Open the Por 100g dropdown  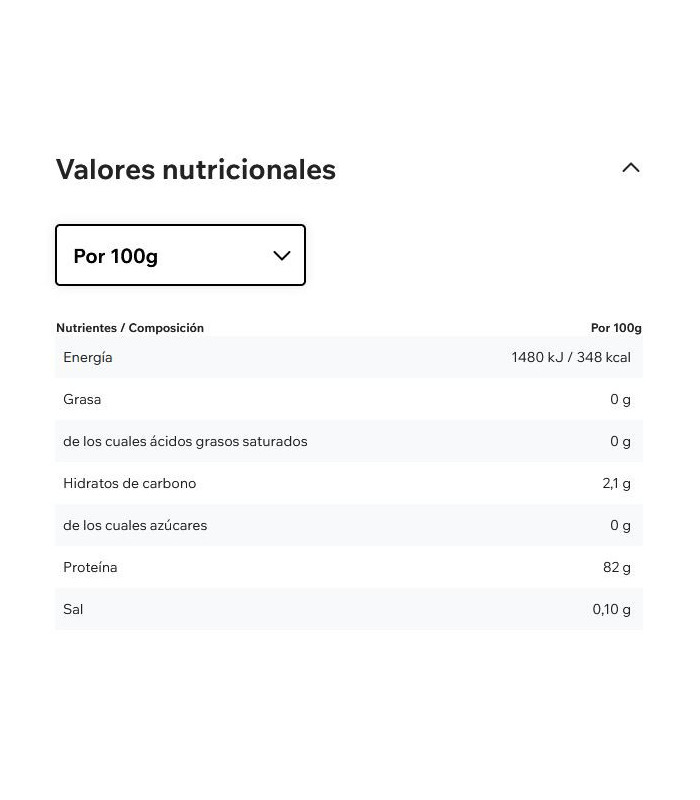click(x=180, y=256)
